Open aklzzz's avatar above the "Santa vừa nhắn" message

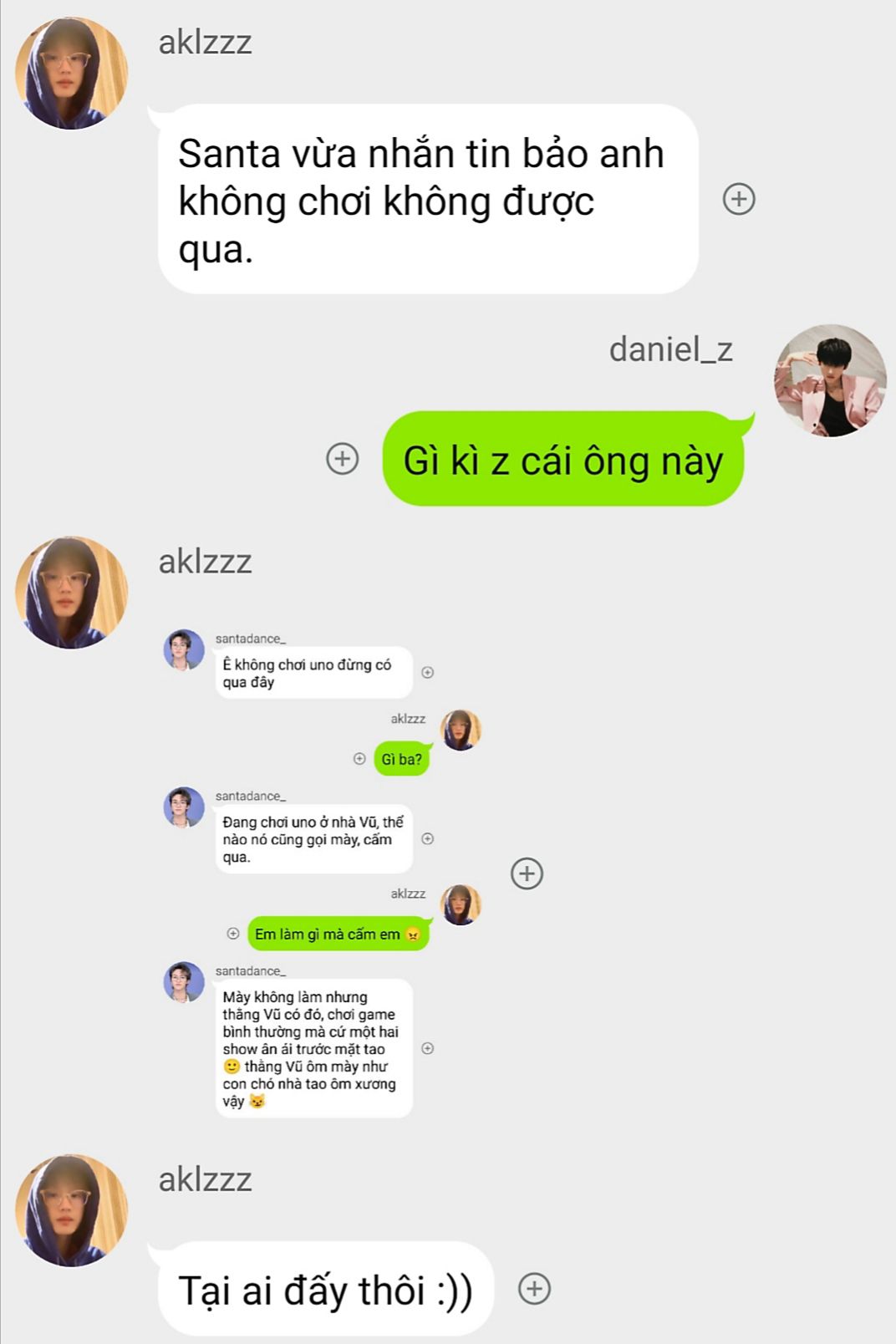pyautogui.click(x=72, y=74)
